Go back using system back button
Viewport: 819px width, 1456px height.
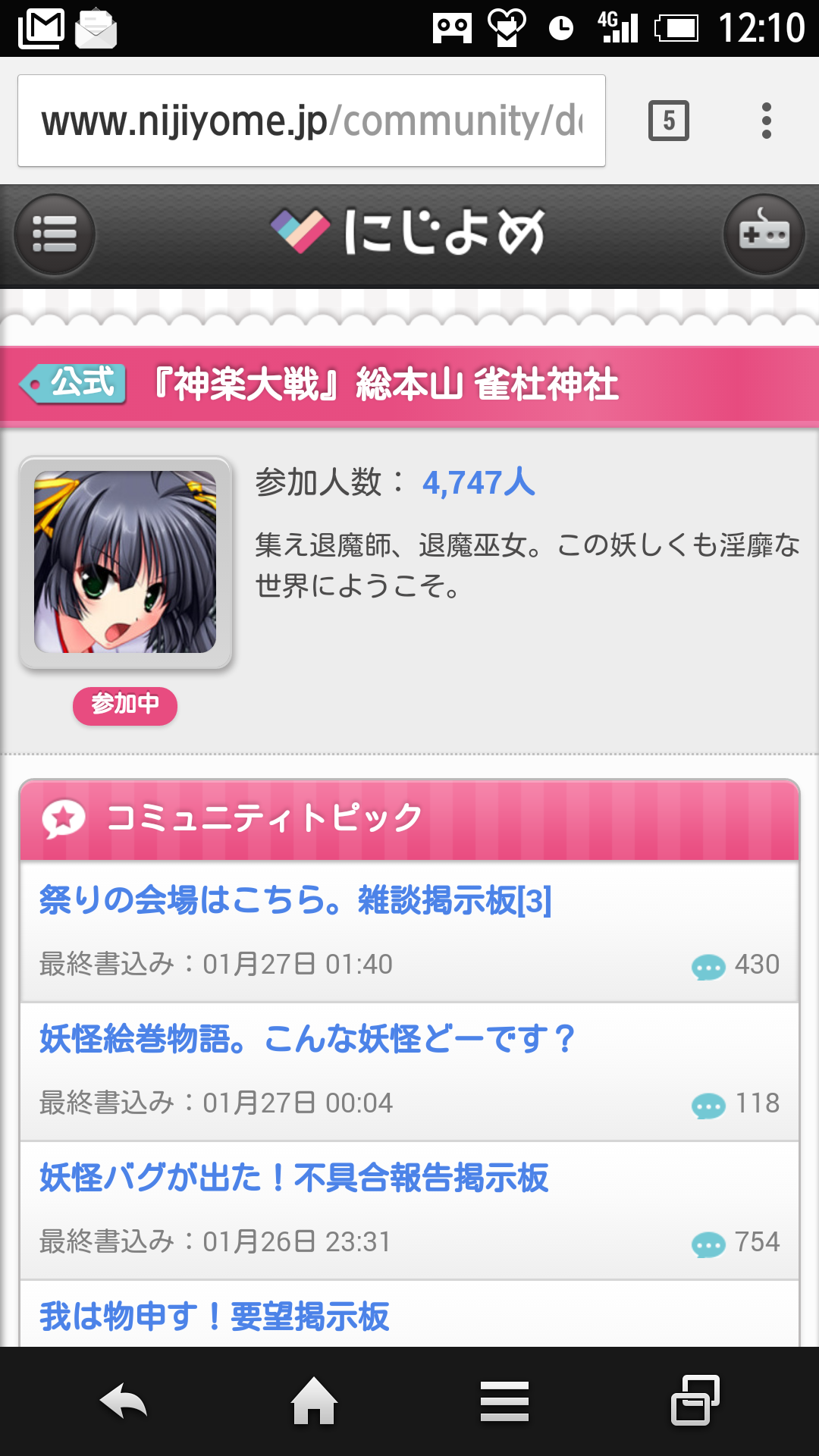[x=123, y=1401]
